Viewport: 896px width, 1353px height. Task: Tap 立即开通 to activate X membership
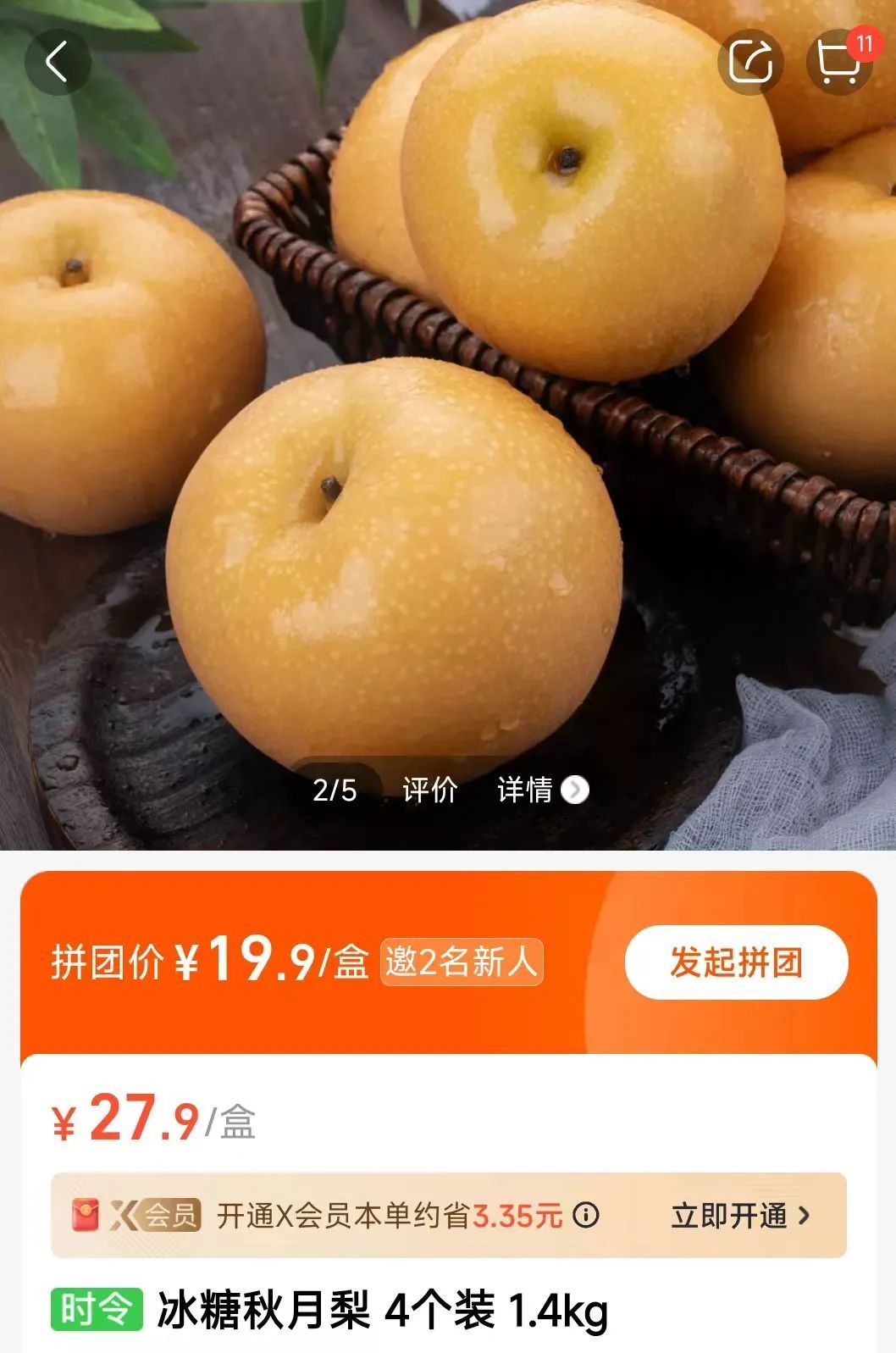(740, 1216)
